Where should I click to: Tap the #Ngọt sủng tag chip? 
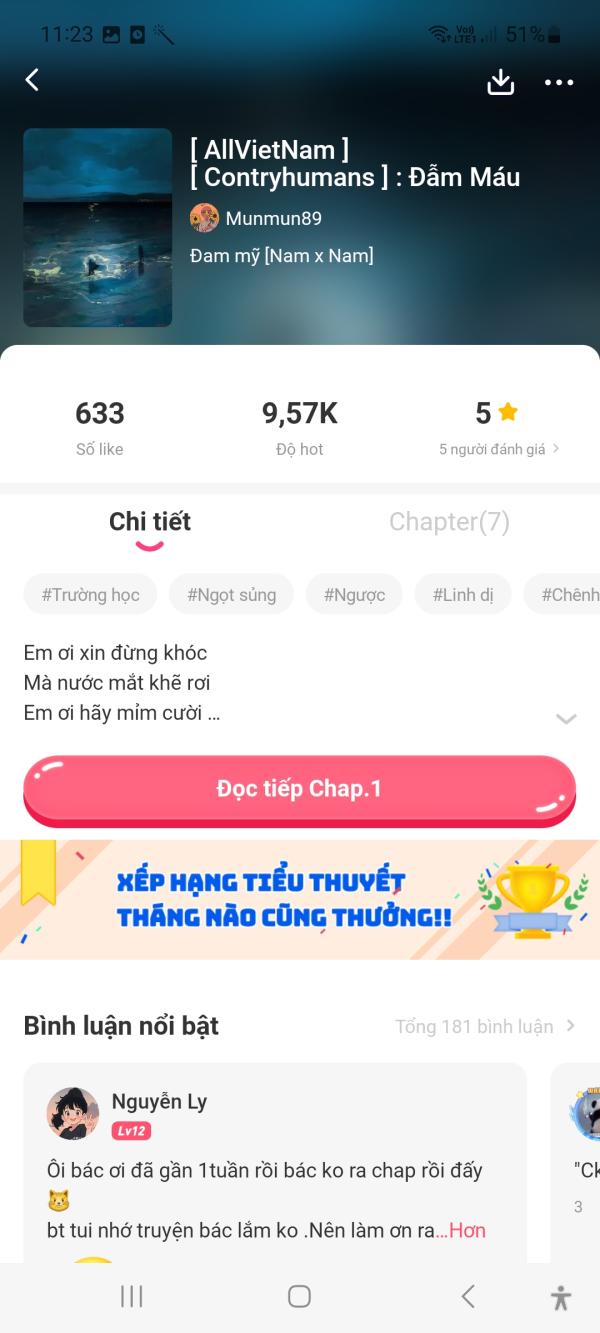click(x=231, y=594)
